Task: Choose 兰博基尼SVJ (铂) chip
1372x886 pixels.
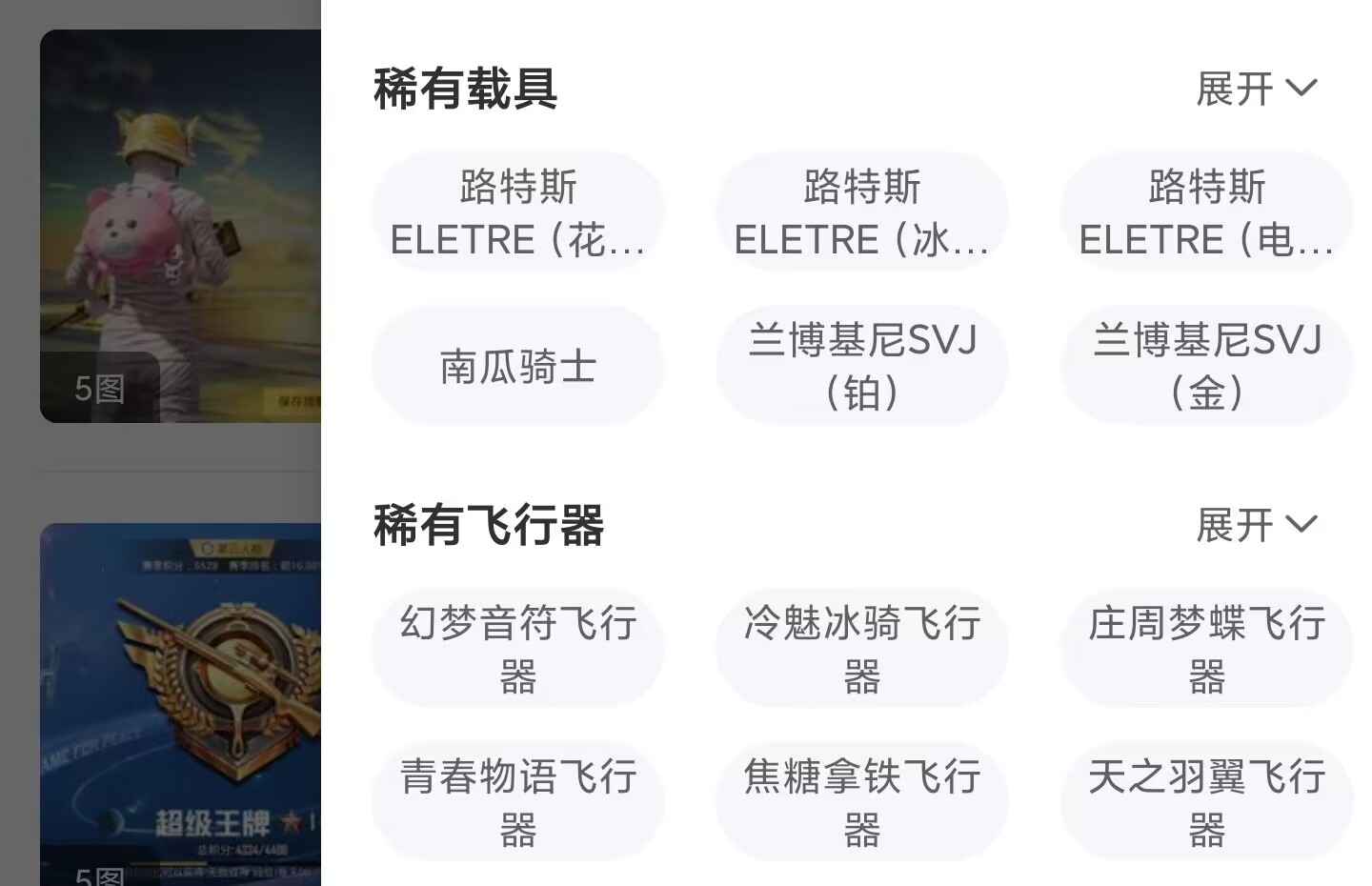Action: pos(862,366)
